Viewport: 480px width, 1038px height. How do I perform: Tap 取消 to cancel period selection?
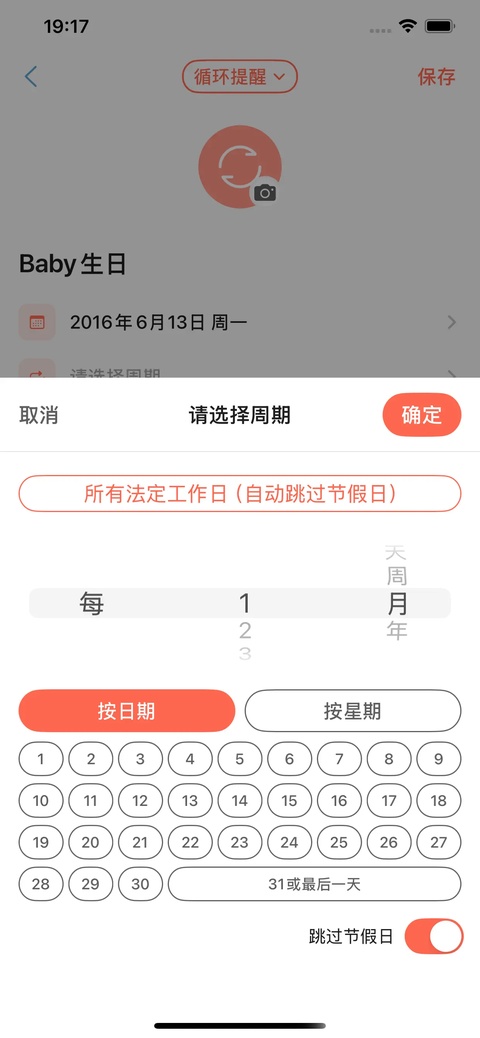point(39,415)
